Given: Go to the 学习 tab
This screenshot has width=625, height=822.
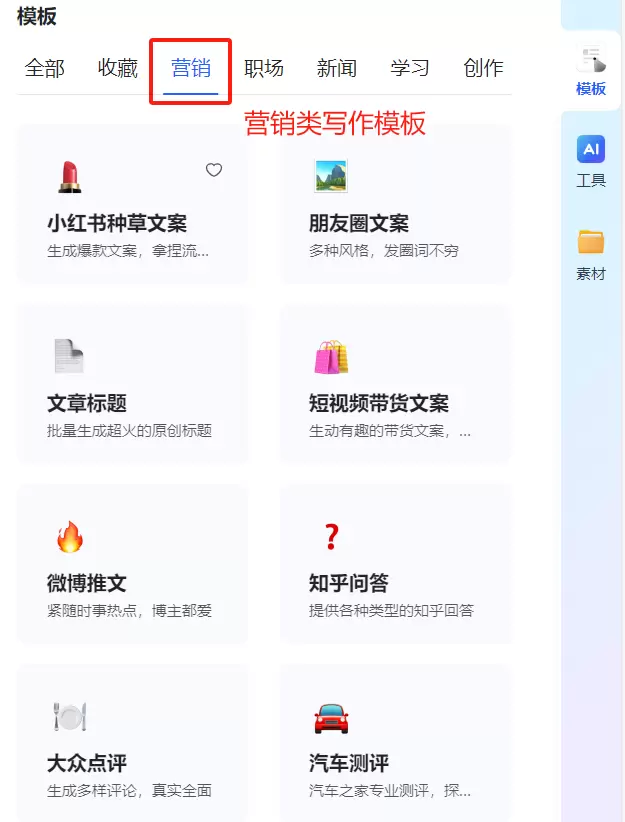Looking at the screenshot, I should coord(410,68).
